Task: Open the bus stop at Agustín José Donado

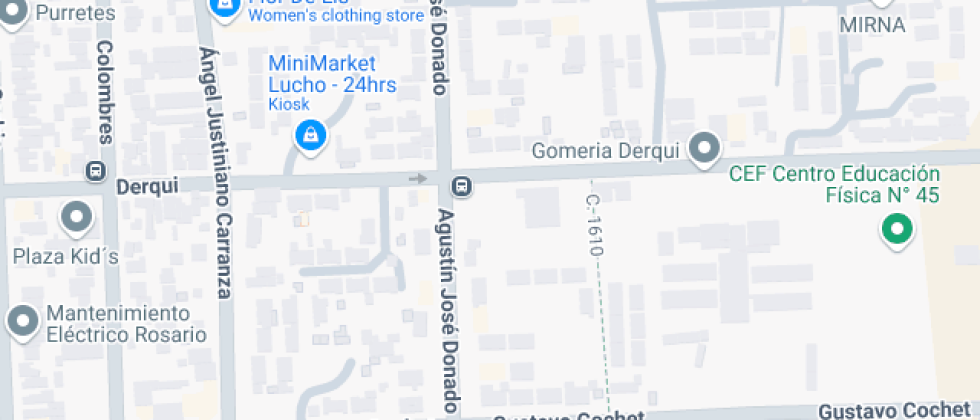Action: (x=461, y=186)
